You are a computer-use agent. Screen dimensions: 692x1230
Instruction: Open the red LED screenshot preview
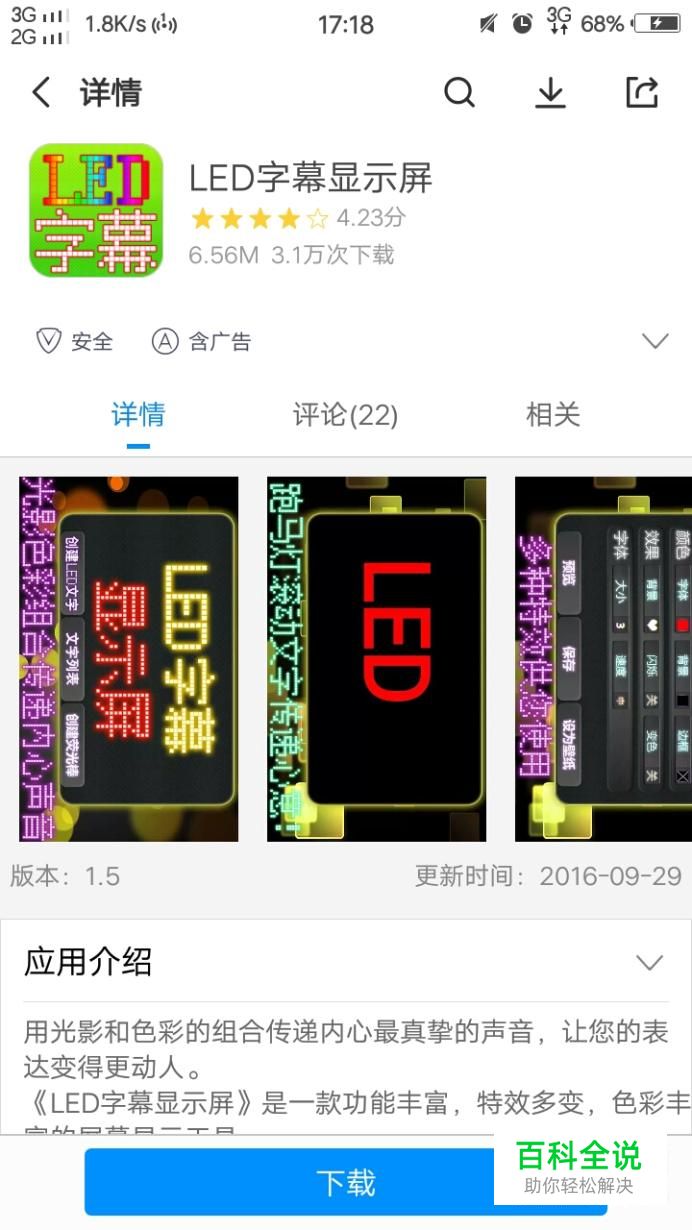pos(376,659)
